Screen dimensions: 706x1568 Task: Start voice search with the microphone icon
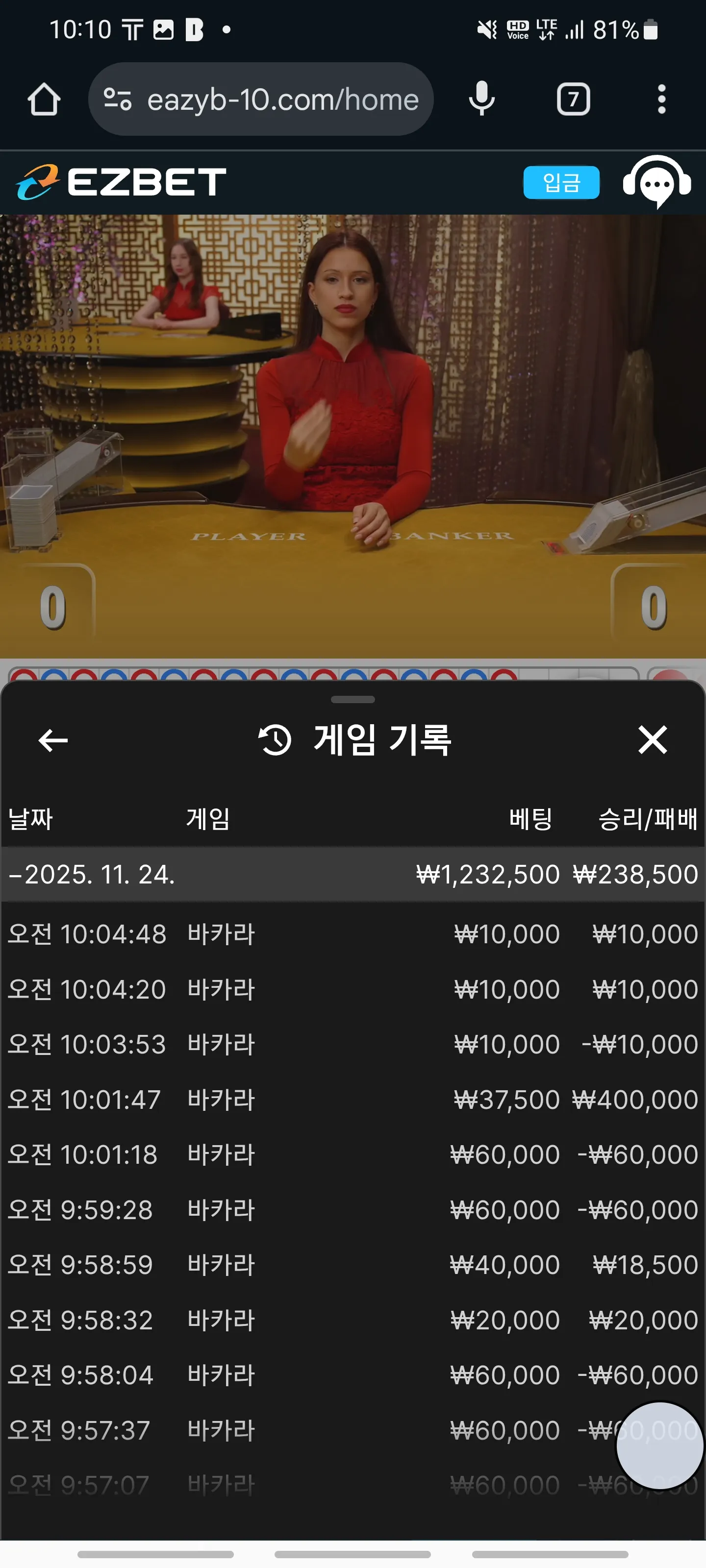click(x=481, y=98)
